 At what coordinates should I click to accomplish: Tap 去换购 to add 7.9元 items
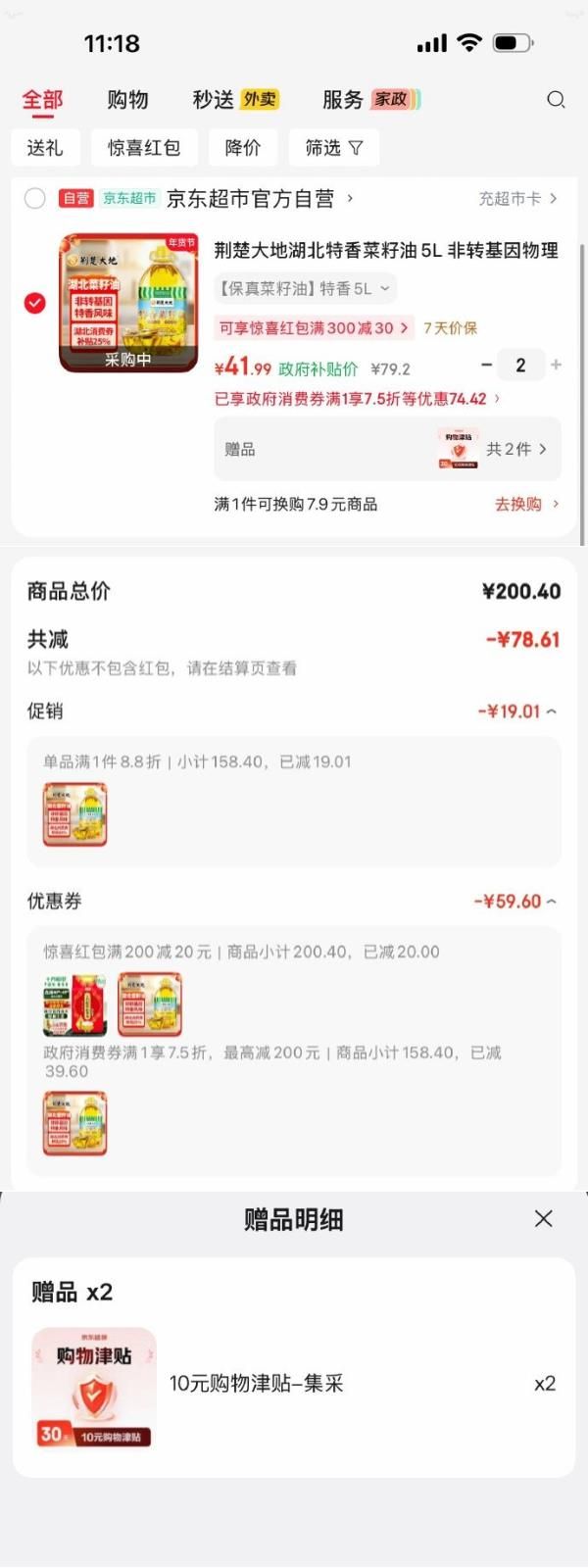coord(526,504)
